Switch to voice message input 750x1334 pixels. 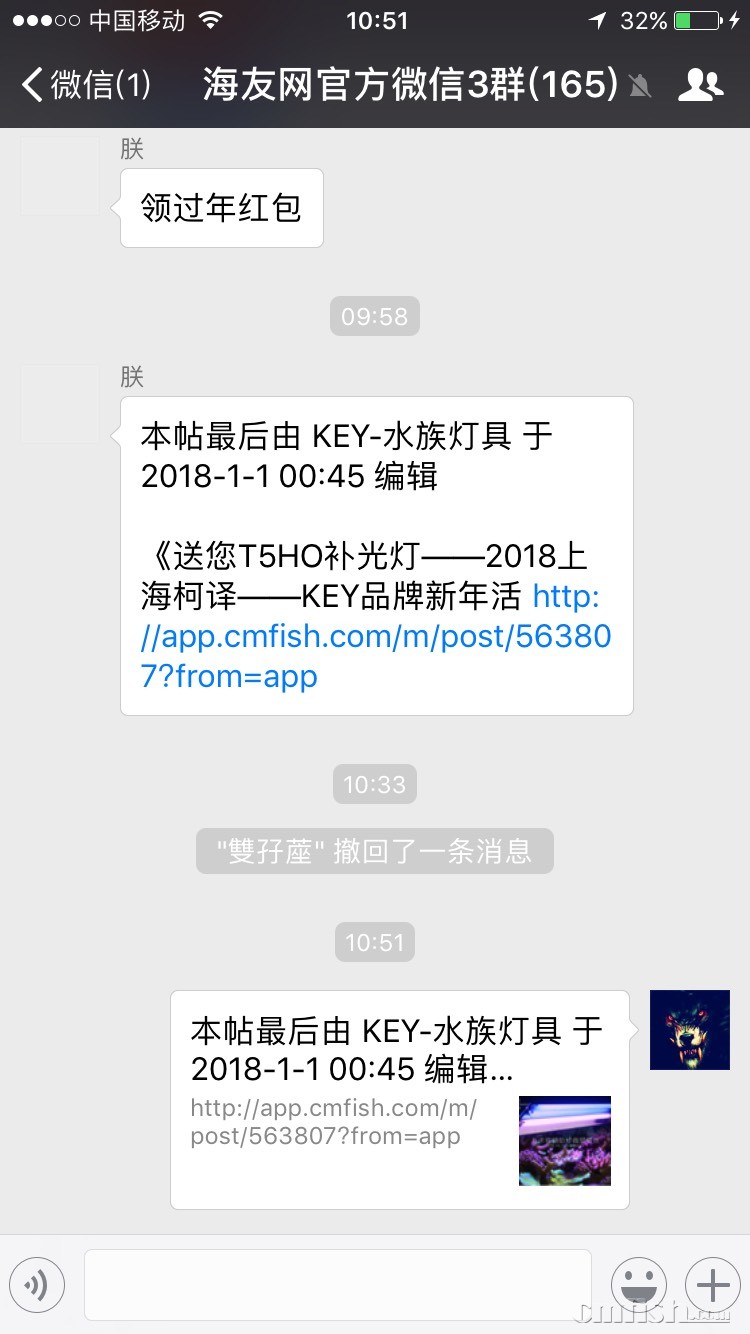(x=37, y=1284)
